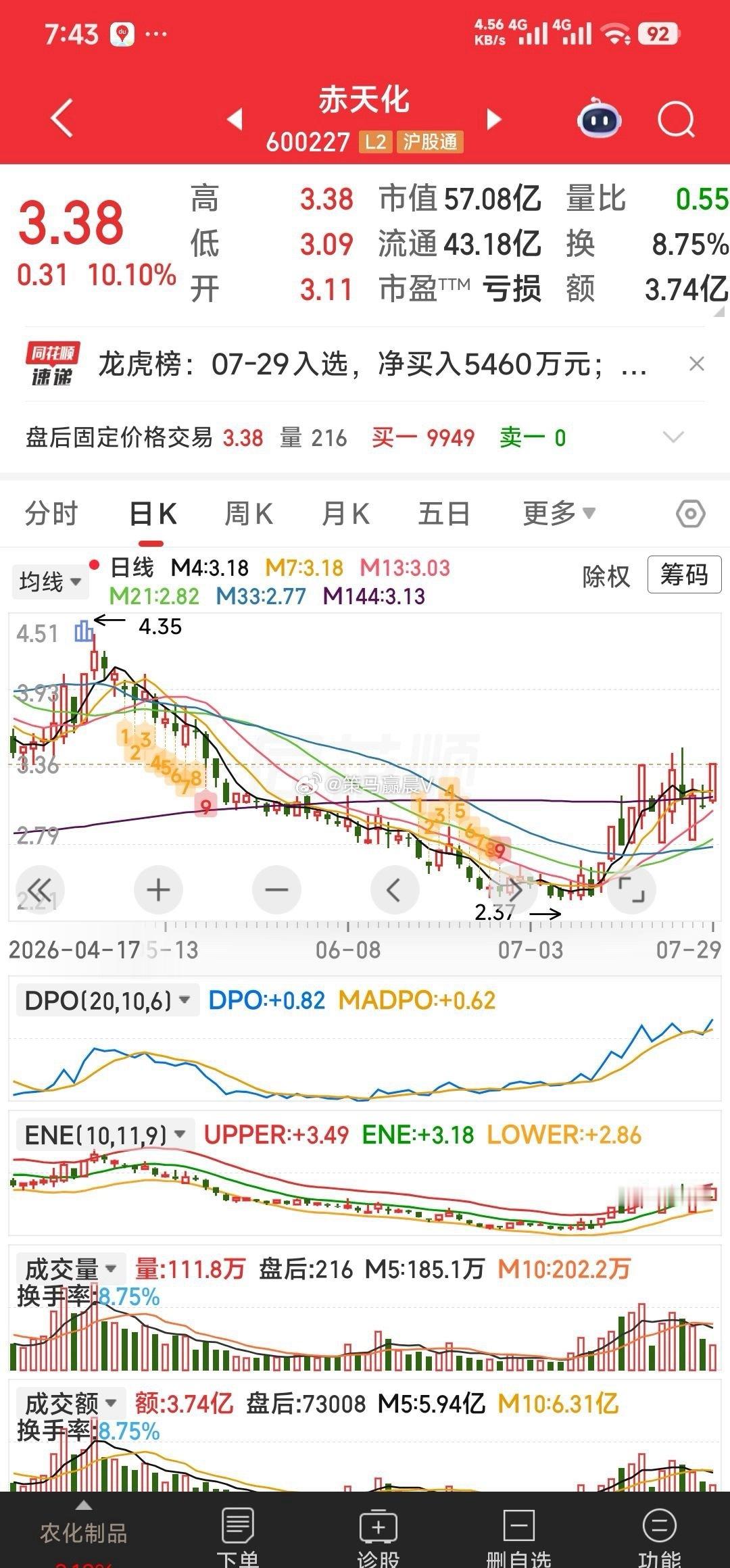This screenshot has height=1568, width=730.
Task: Change the DPO(20,10,6) indicator dropdown
Action: (x=107, y=1000)
